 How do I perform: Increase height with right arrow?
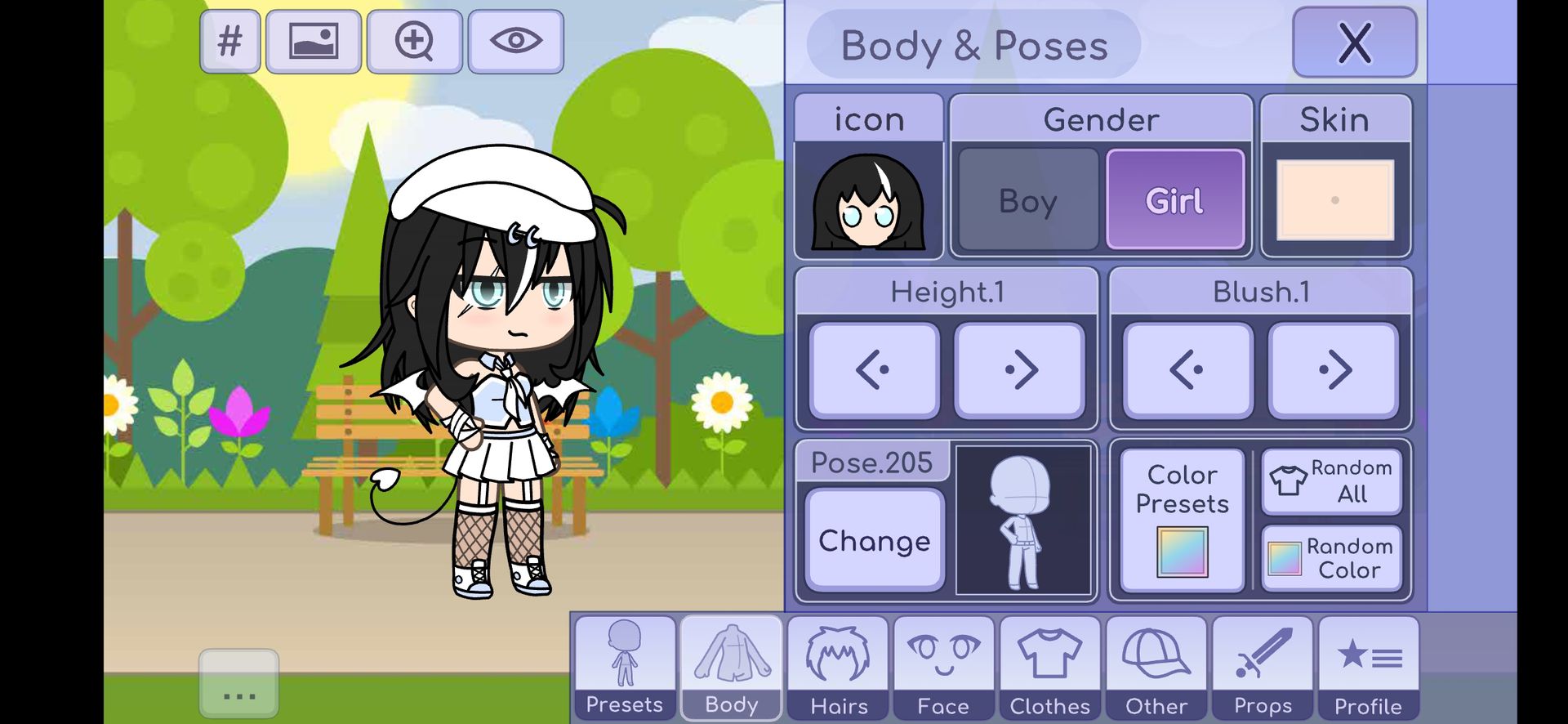1020,370
